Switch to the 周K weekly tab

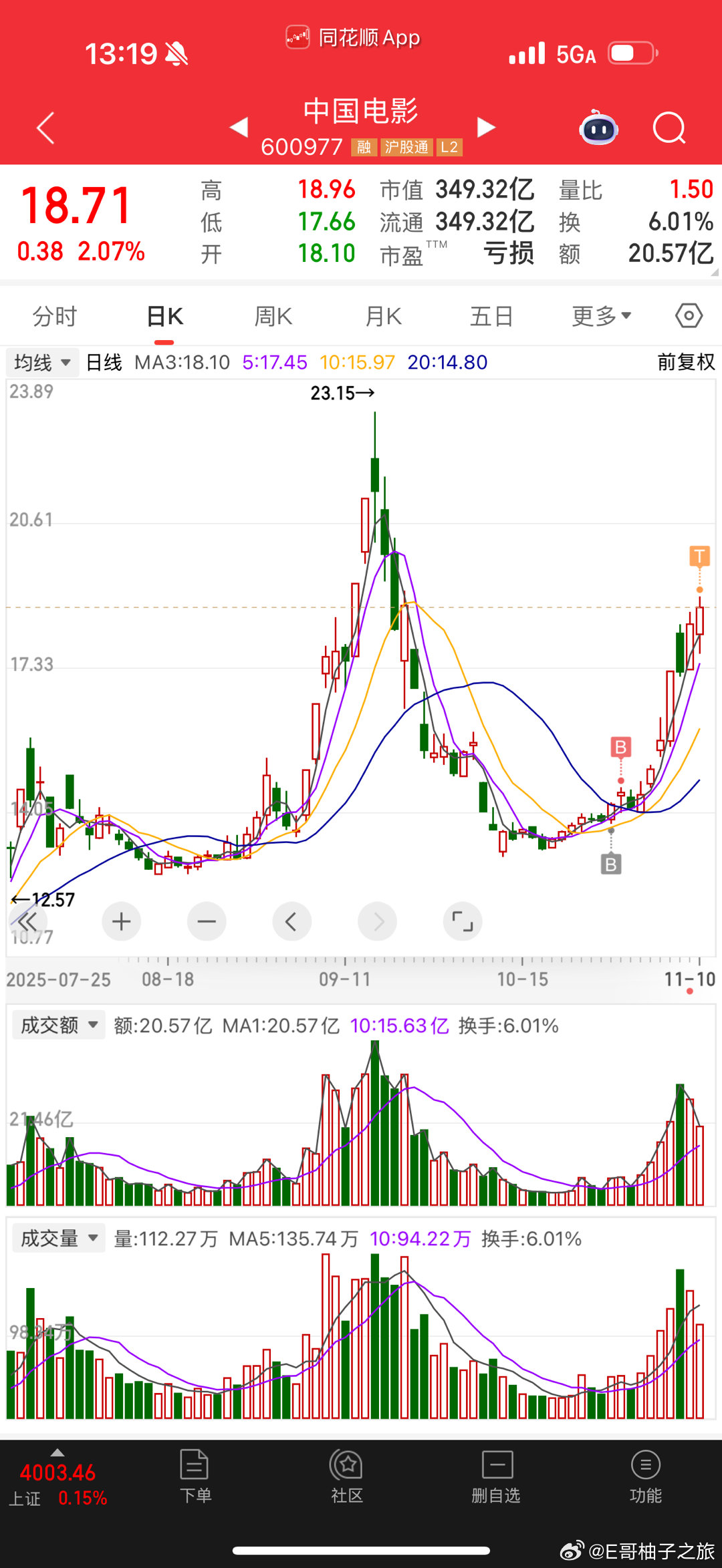(x=271, y=315)
